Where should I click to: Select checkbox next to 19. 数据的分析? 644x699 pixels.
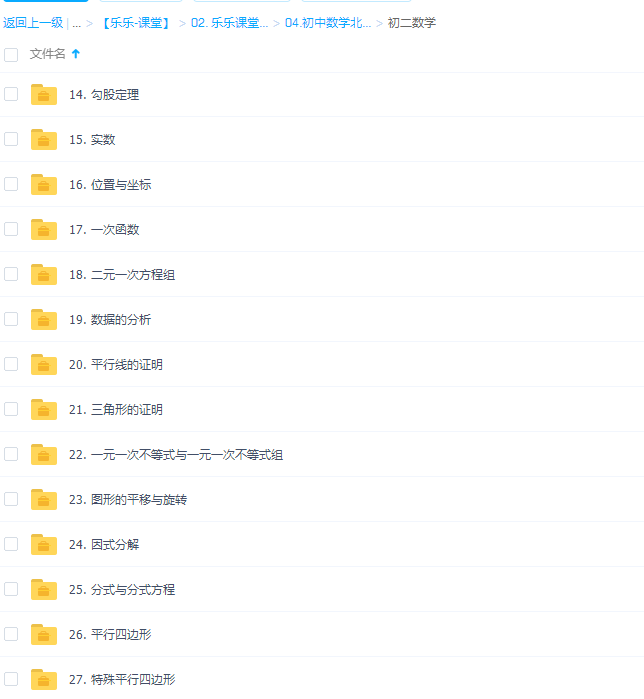pos(11,319)
